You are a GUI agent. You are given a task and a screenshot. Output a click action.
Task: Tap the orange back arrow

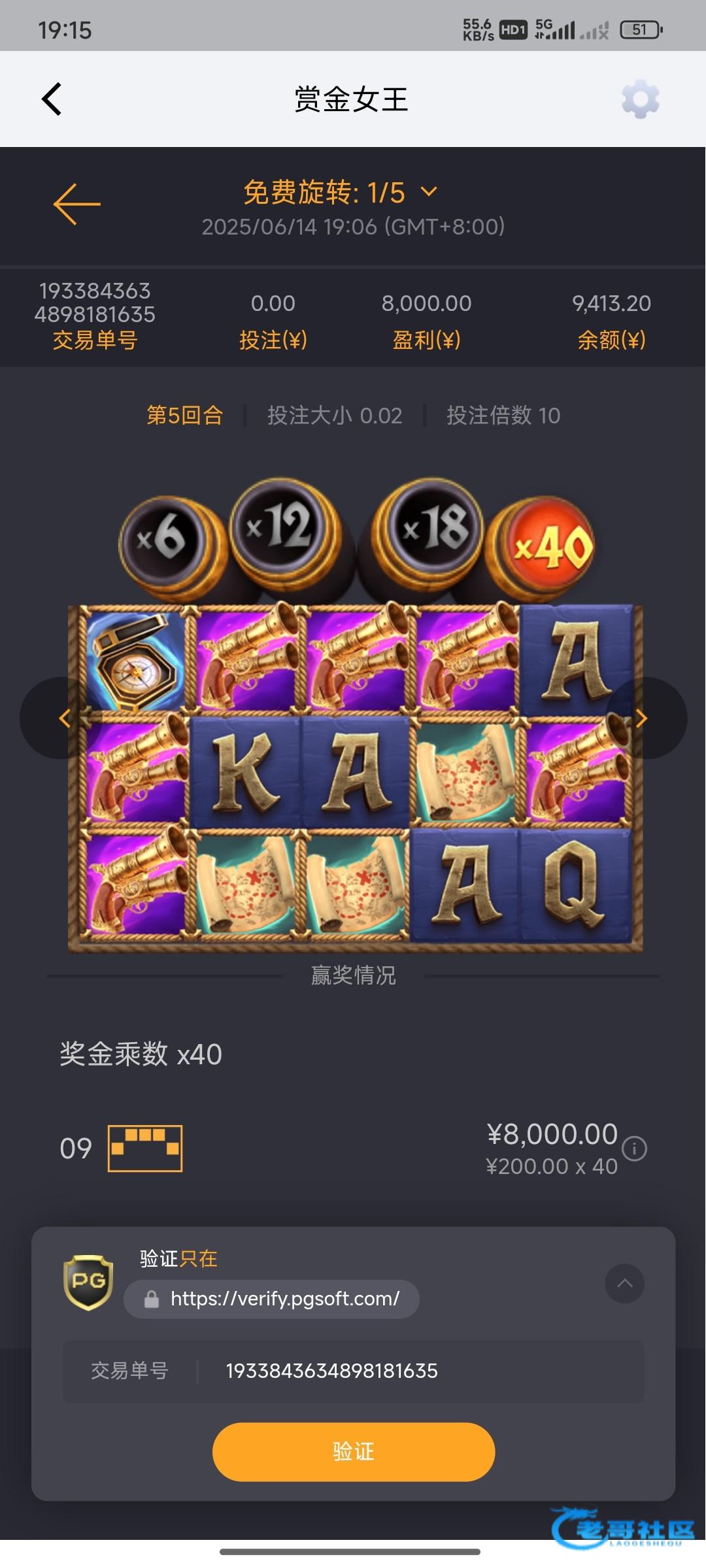pos(76,204)
